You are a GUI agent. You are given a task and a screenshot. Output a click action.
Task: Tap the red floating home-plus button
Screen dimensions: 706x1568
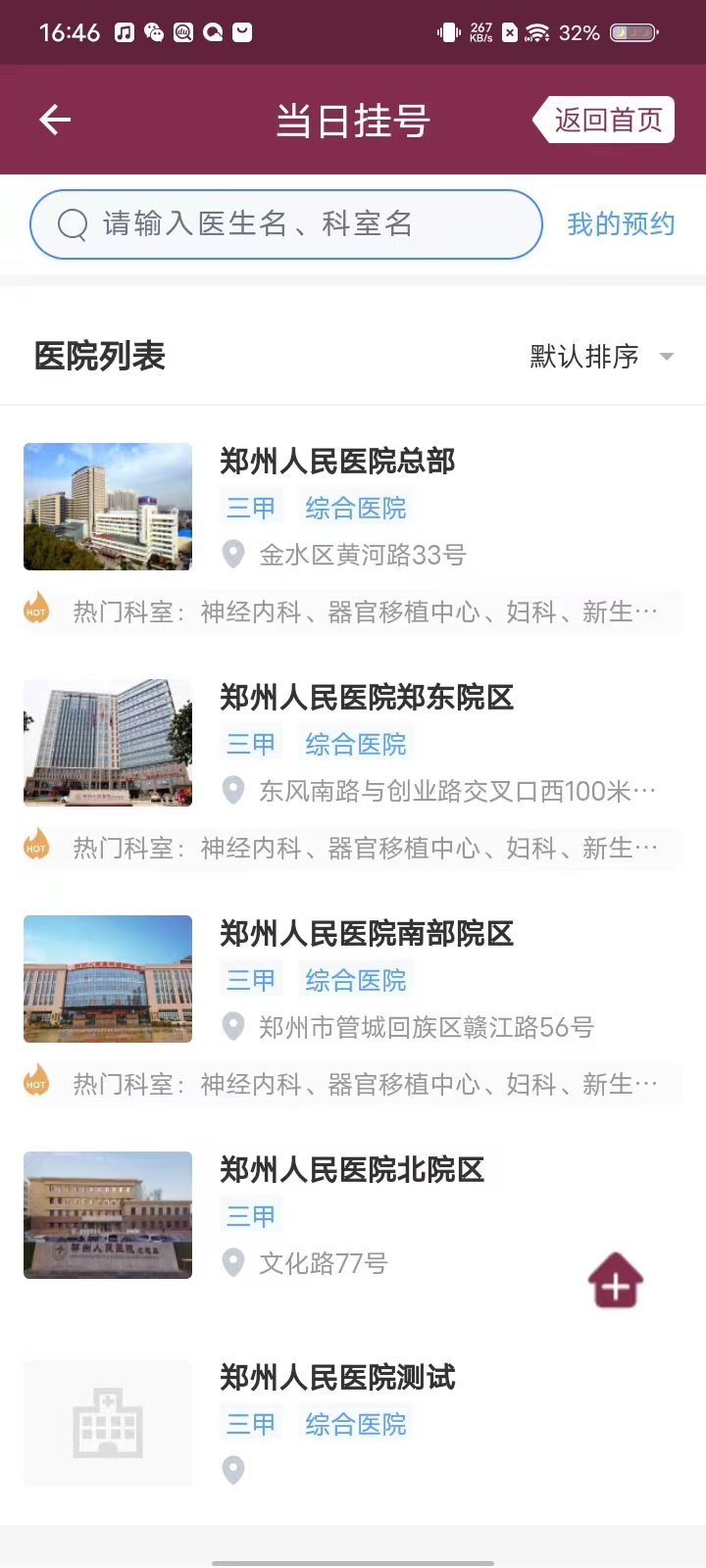615,1279
